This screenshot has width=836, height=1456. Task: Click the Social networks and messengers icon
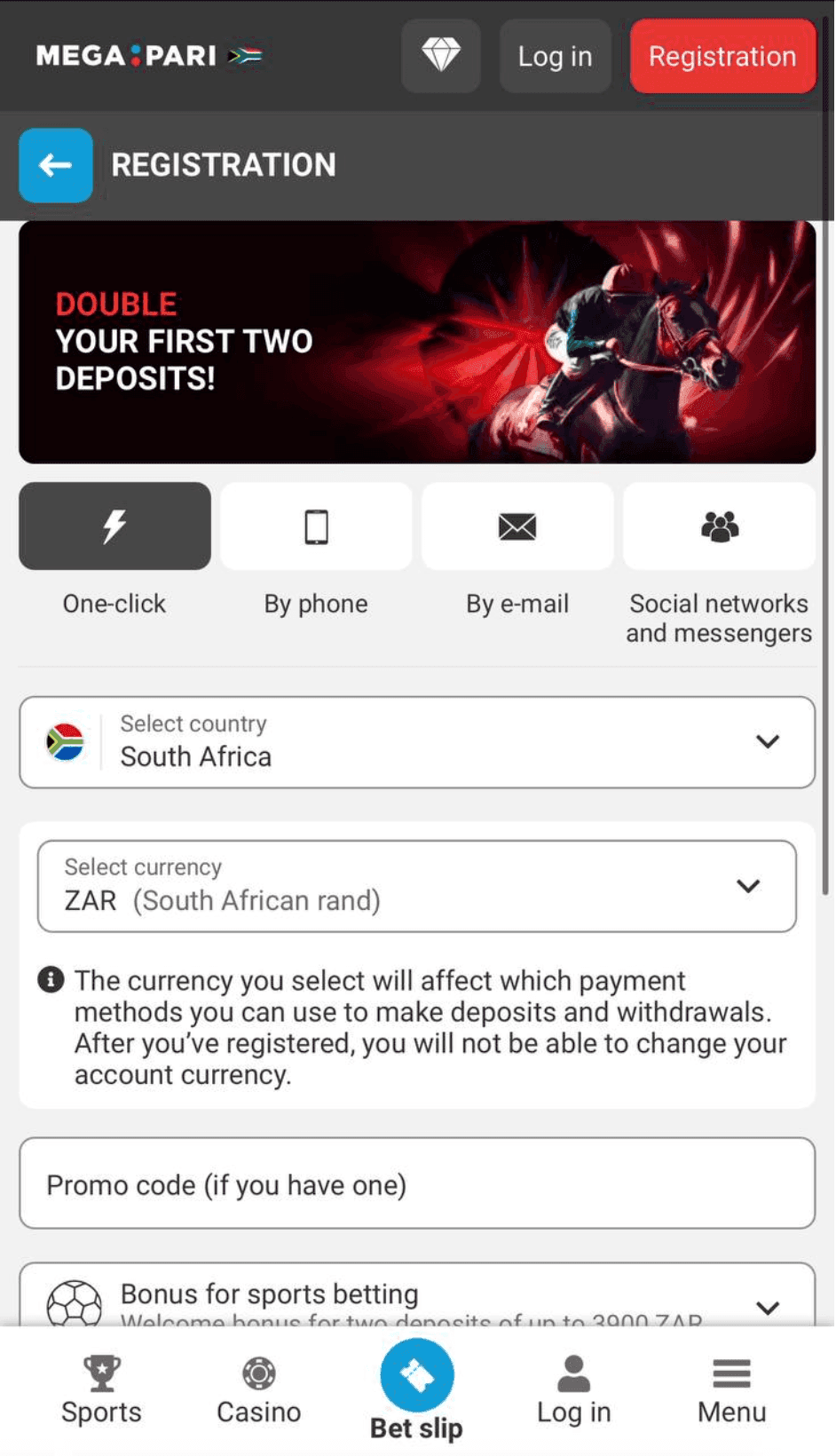(x=719, y=526)
